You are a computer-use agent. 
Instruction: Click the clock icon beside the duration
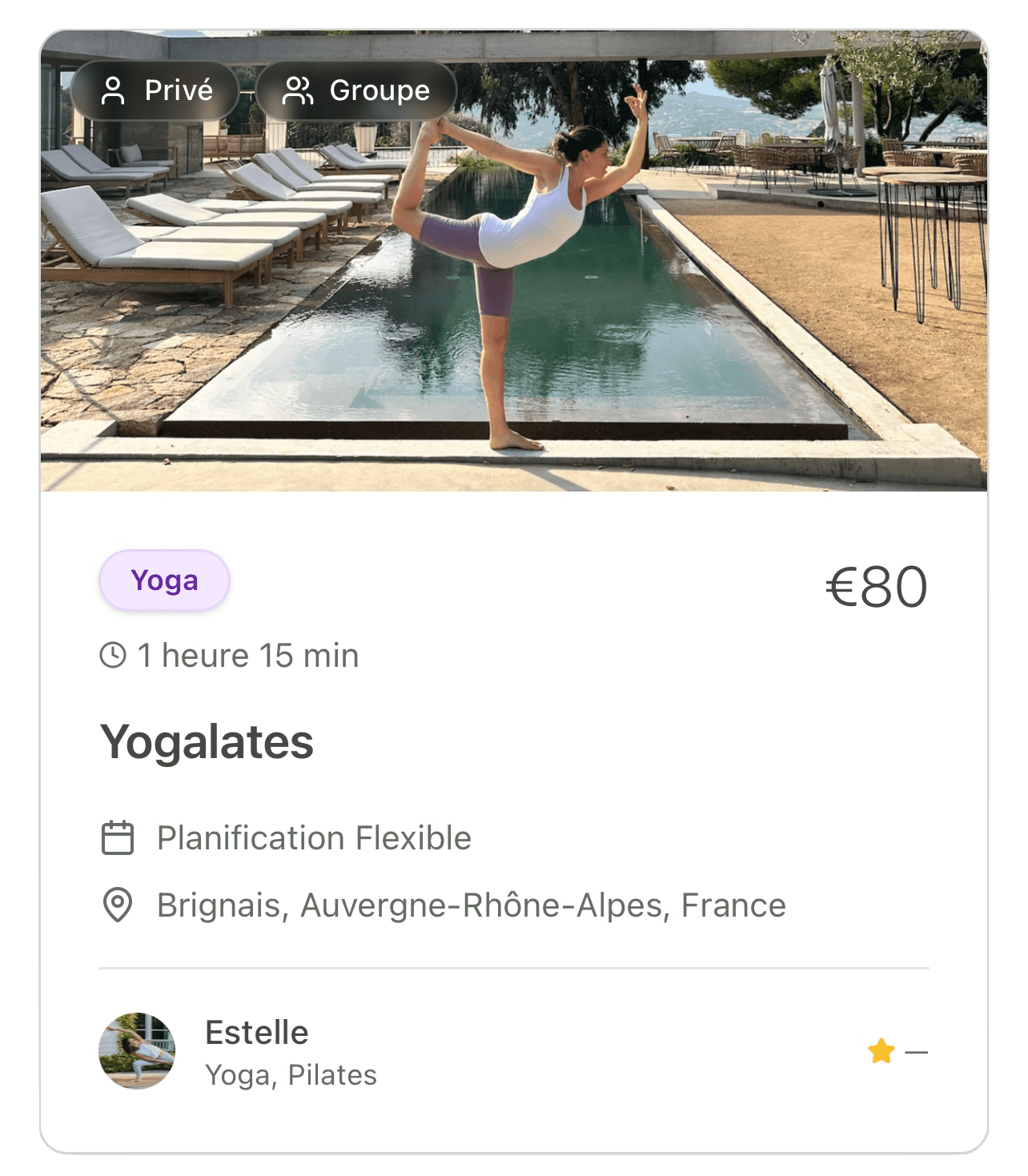click(x=112, y=655)
